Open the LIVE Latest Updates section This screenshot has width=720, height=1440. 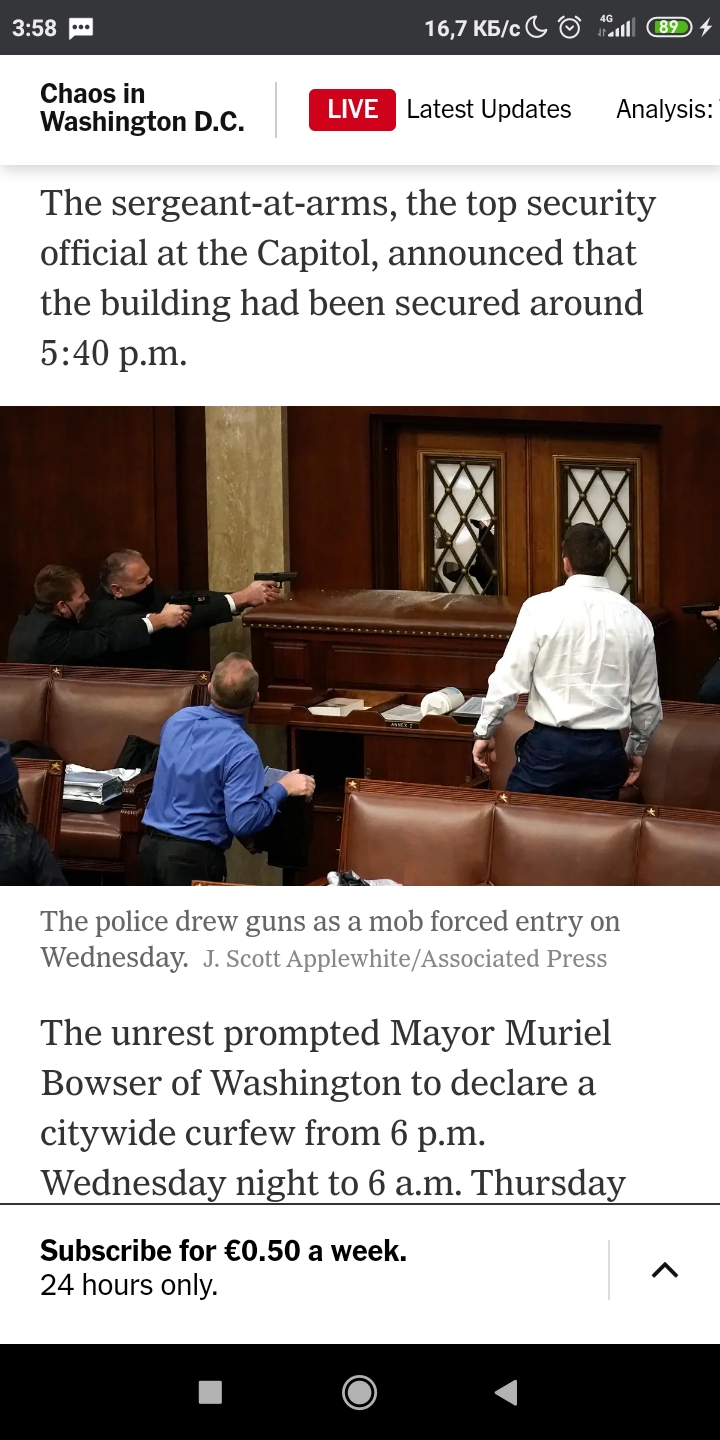(440, 109)
